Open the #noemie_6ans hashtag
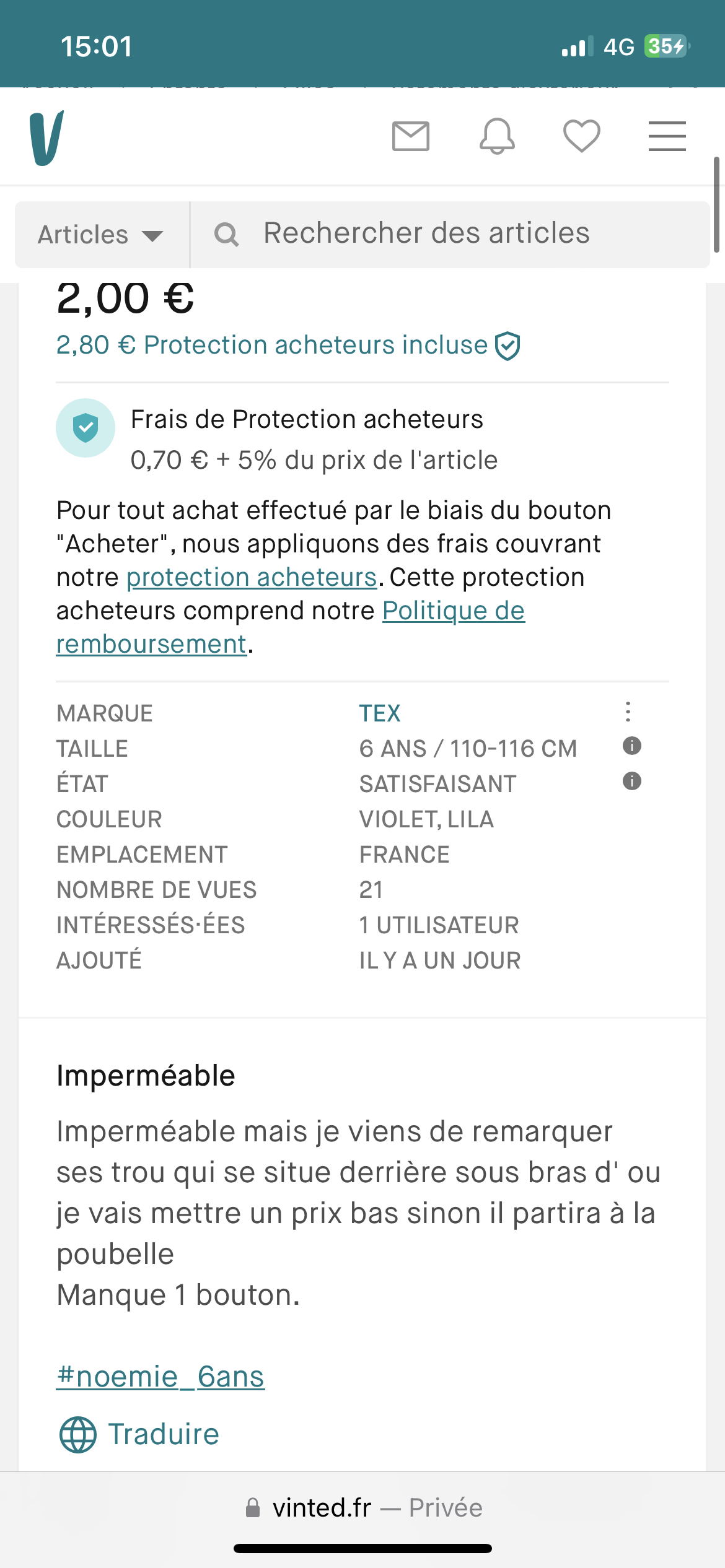 click(160, 1377)
